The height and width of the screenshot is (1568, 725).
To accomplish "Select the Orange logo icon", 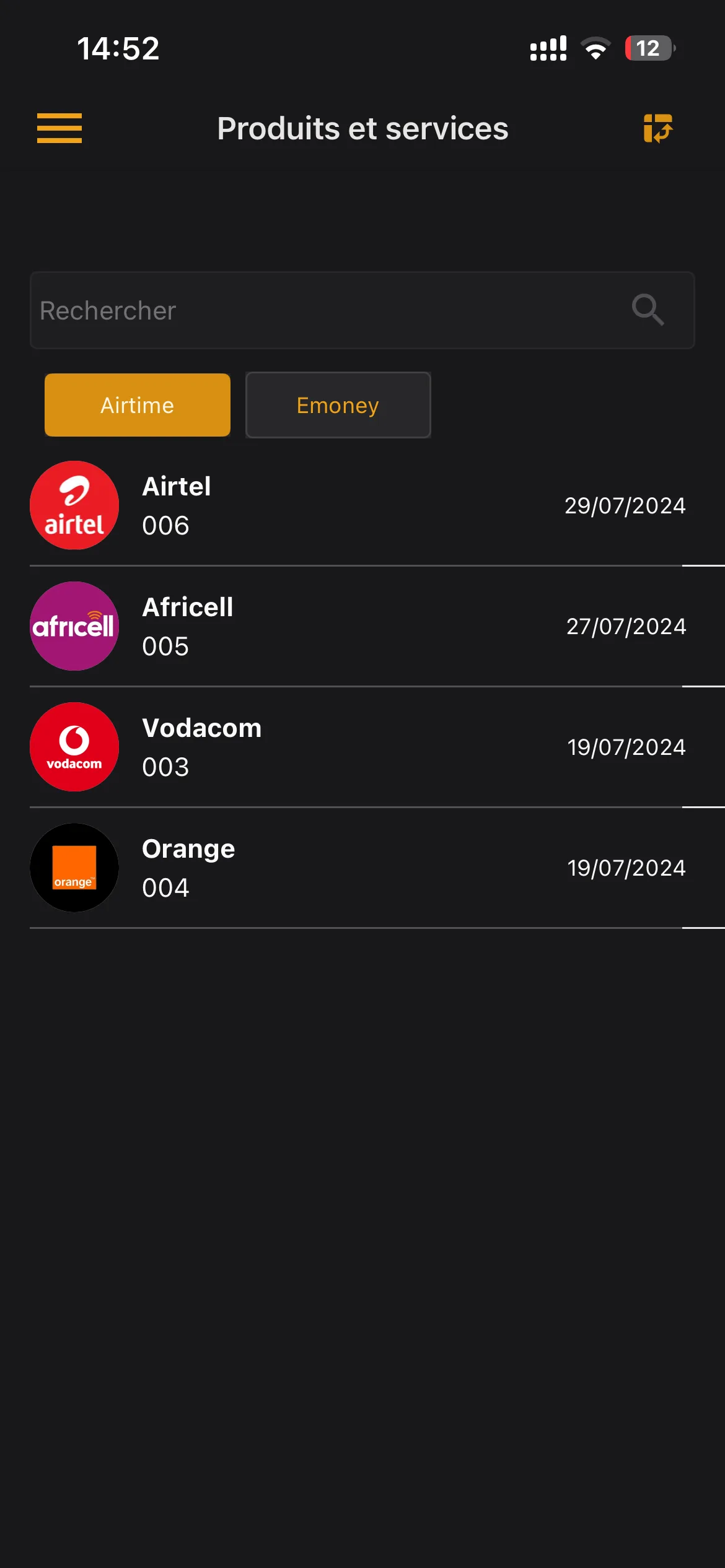I will coord(74,868).
